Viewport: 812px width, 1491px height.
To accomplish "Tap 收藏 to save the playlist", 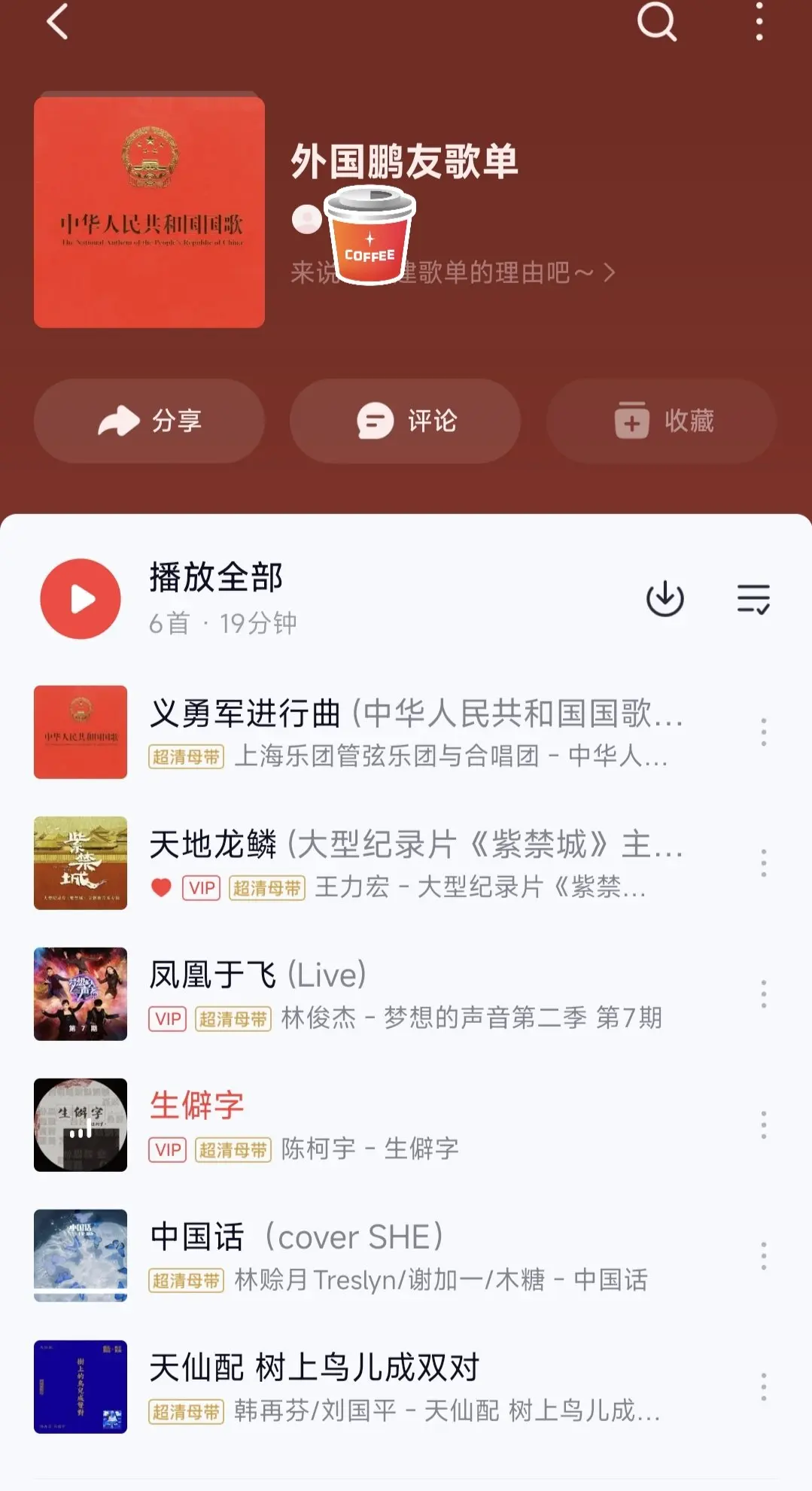I will (661, 421).
